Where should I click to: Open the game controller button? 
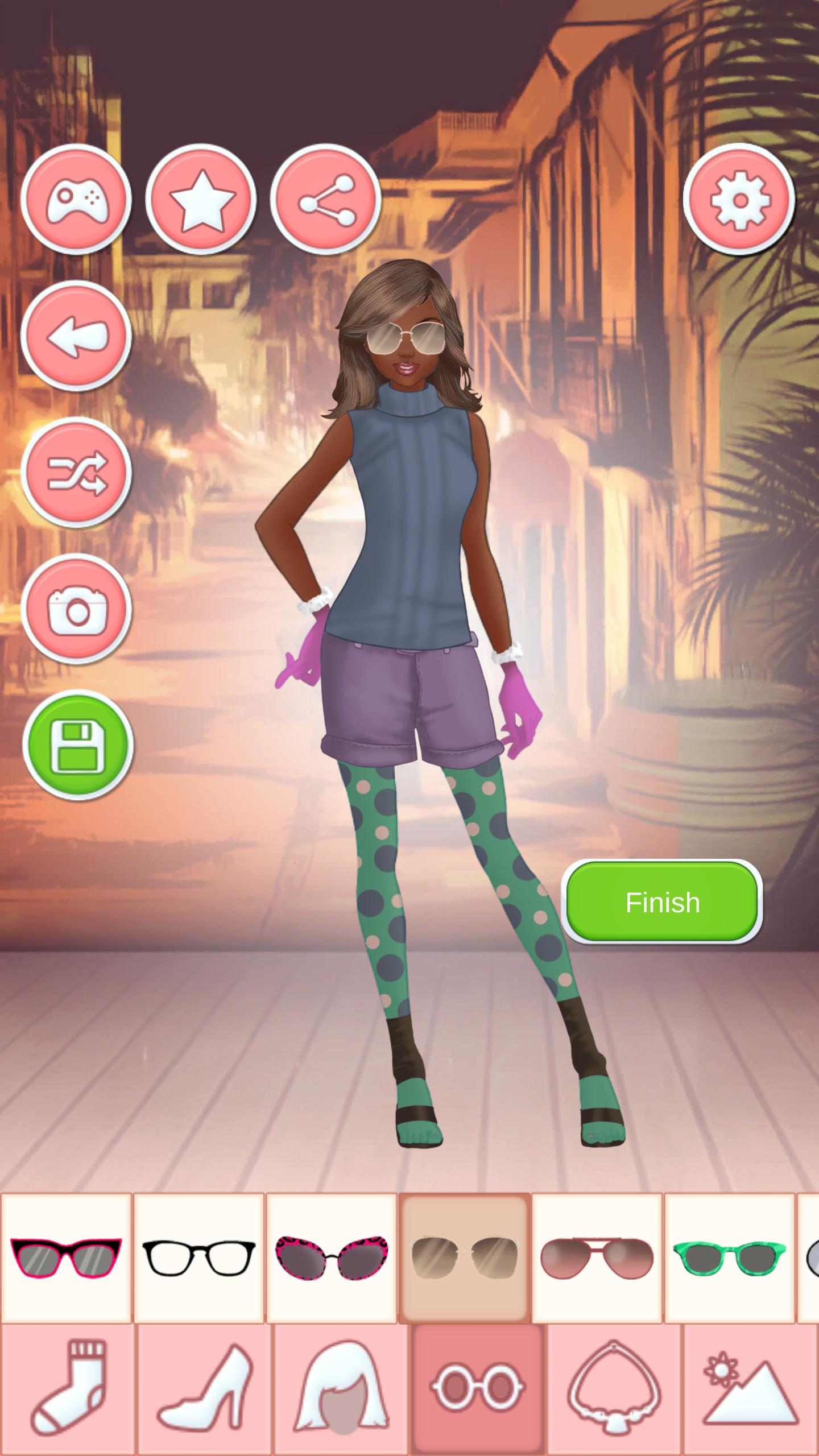pos(76,199)
